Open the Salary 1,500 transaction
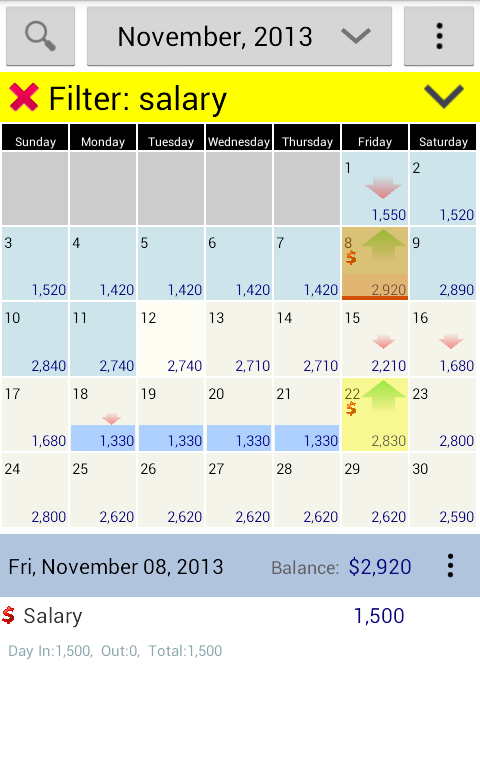The image size is (480, 762). (240, 616)
